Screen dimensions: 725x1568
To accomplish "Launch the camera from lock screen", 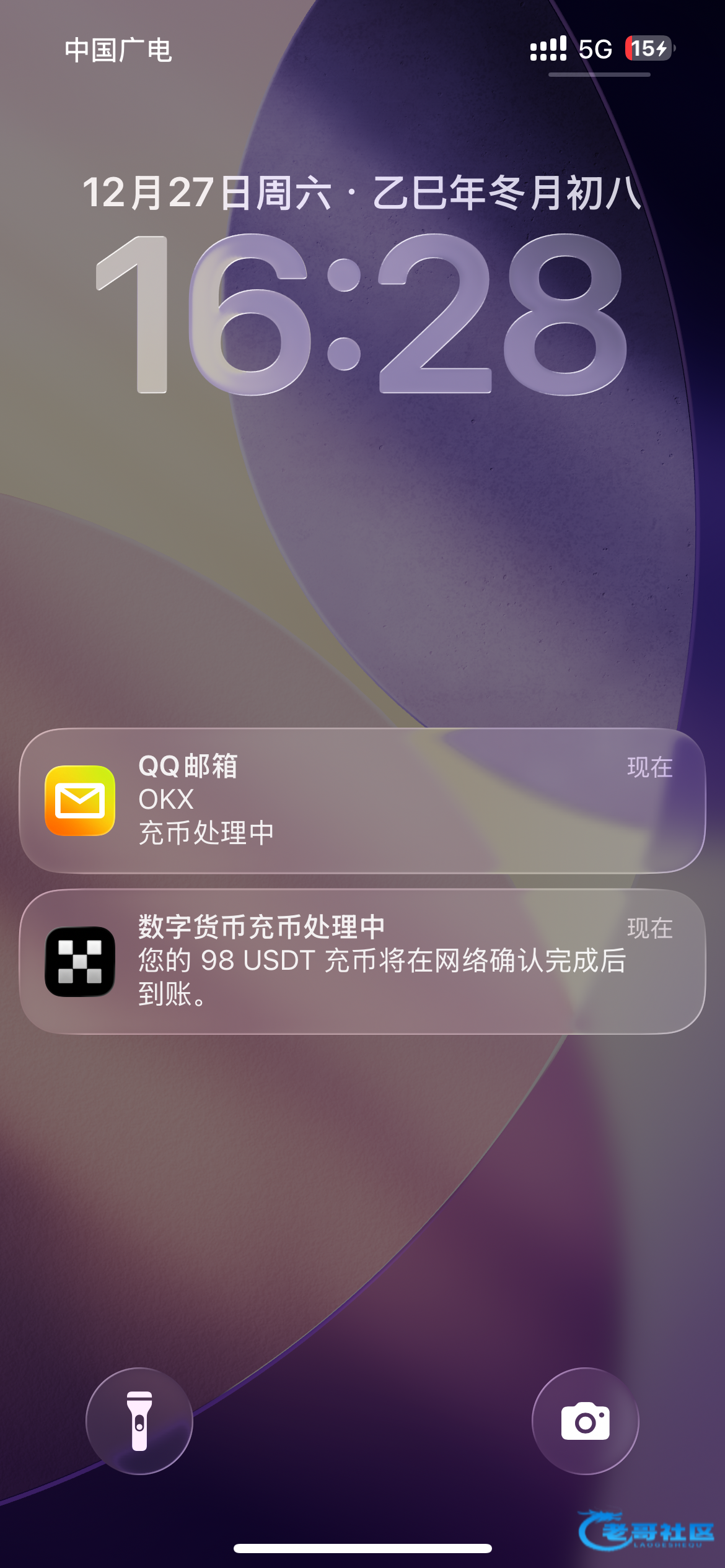I will (x=585, y=1421).
